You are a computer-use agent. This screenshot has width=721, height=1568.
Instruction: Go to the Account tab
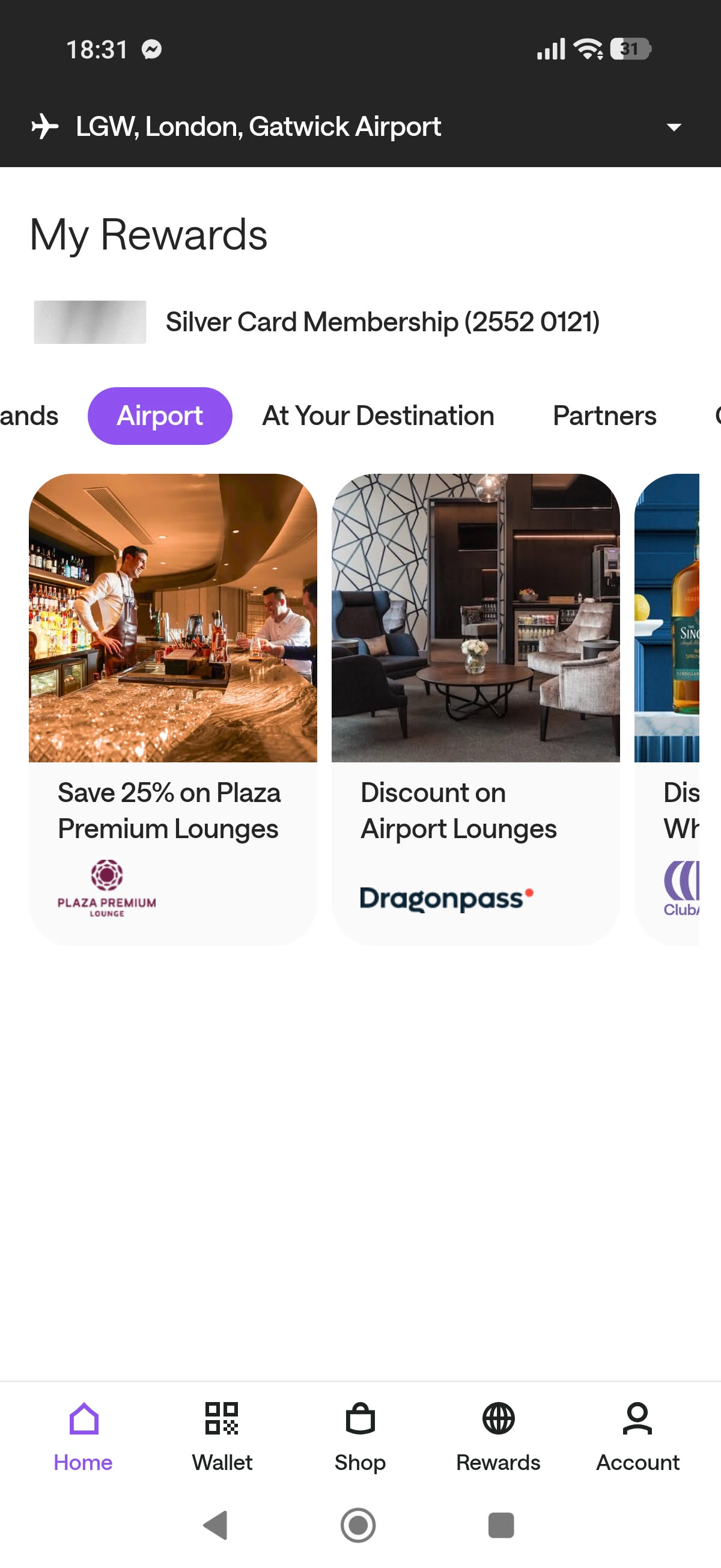pos(637,1435)
